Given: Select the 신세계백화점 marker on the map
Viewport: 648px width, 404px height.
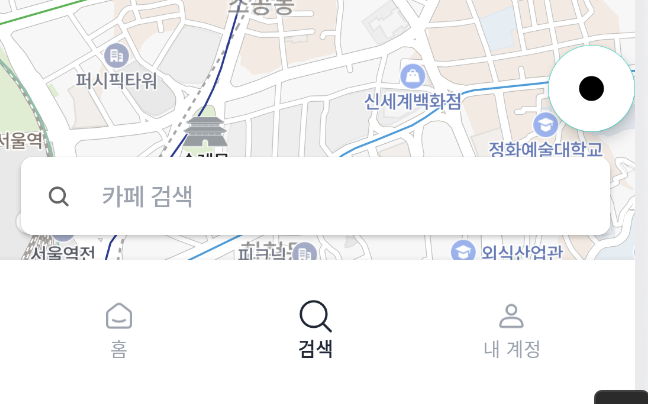Looking at the screenshot, I should click(x=412, y=76).
